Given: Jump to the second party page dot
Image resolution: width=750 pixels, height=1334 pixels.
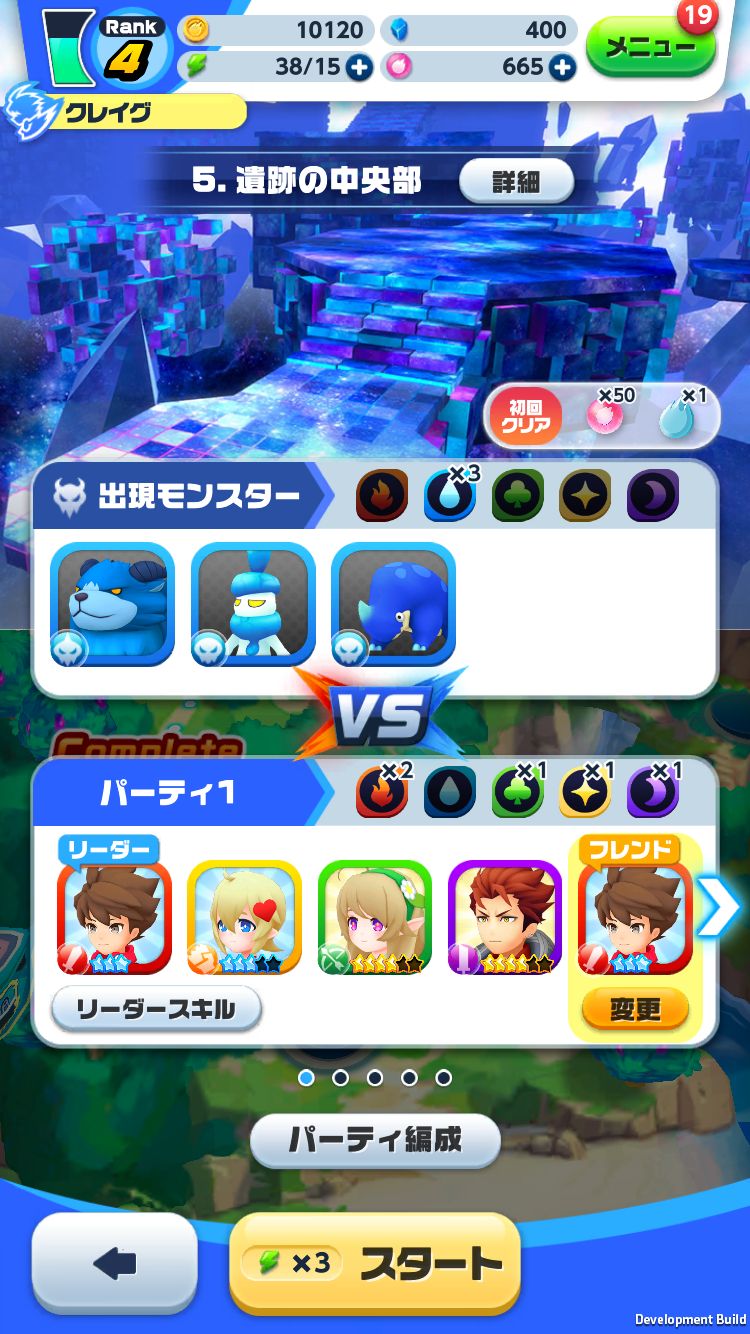Looking at the screenshot, I should pyautogui.click(x=341, y=1078).
